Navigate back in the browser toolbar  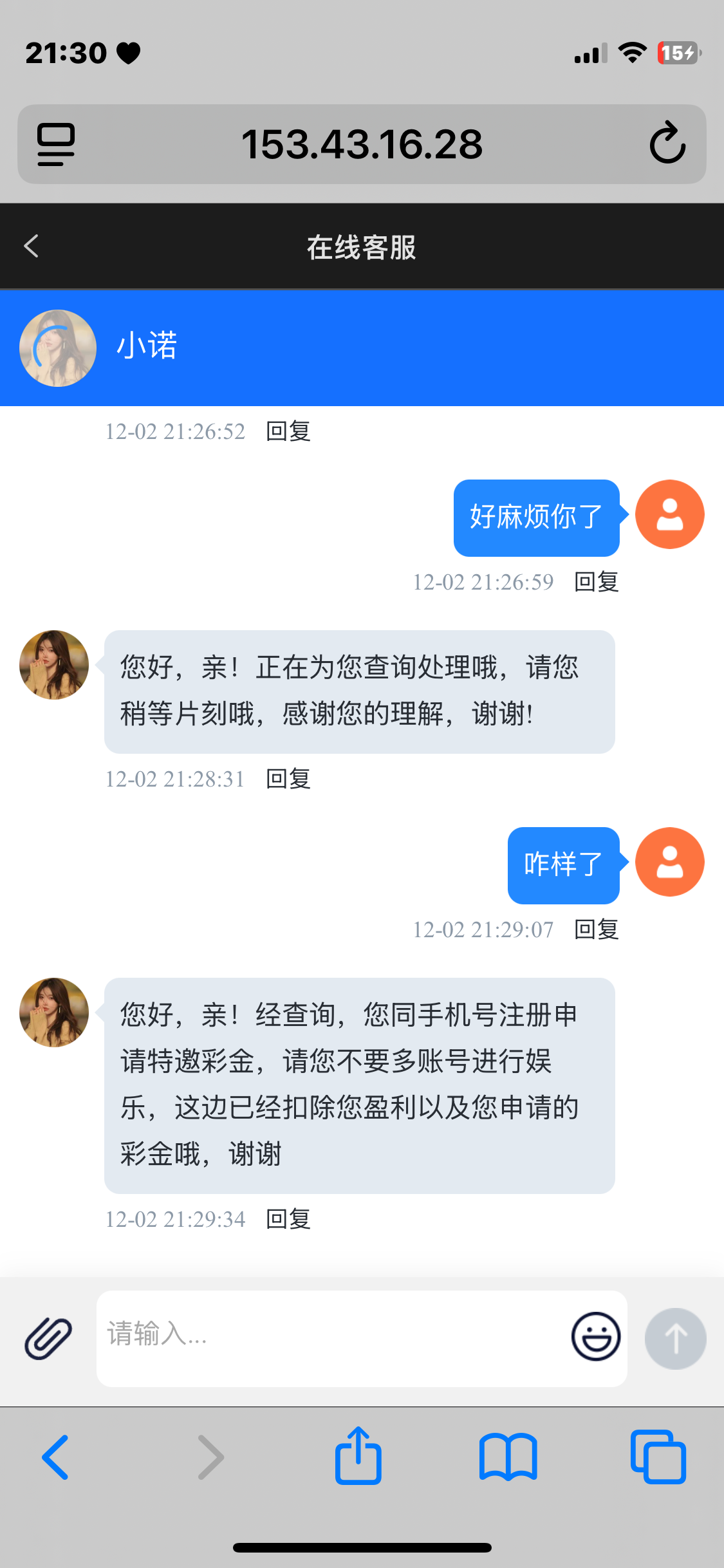pos(56,1457)
